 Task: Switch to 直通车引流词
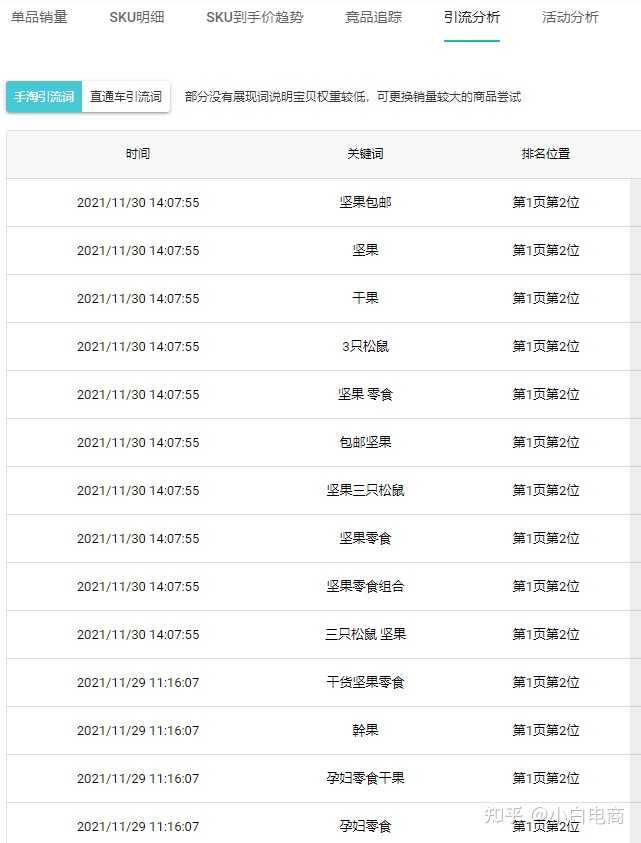[125, 97]
